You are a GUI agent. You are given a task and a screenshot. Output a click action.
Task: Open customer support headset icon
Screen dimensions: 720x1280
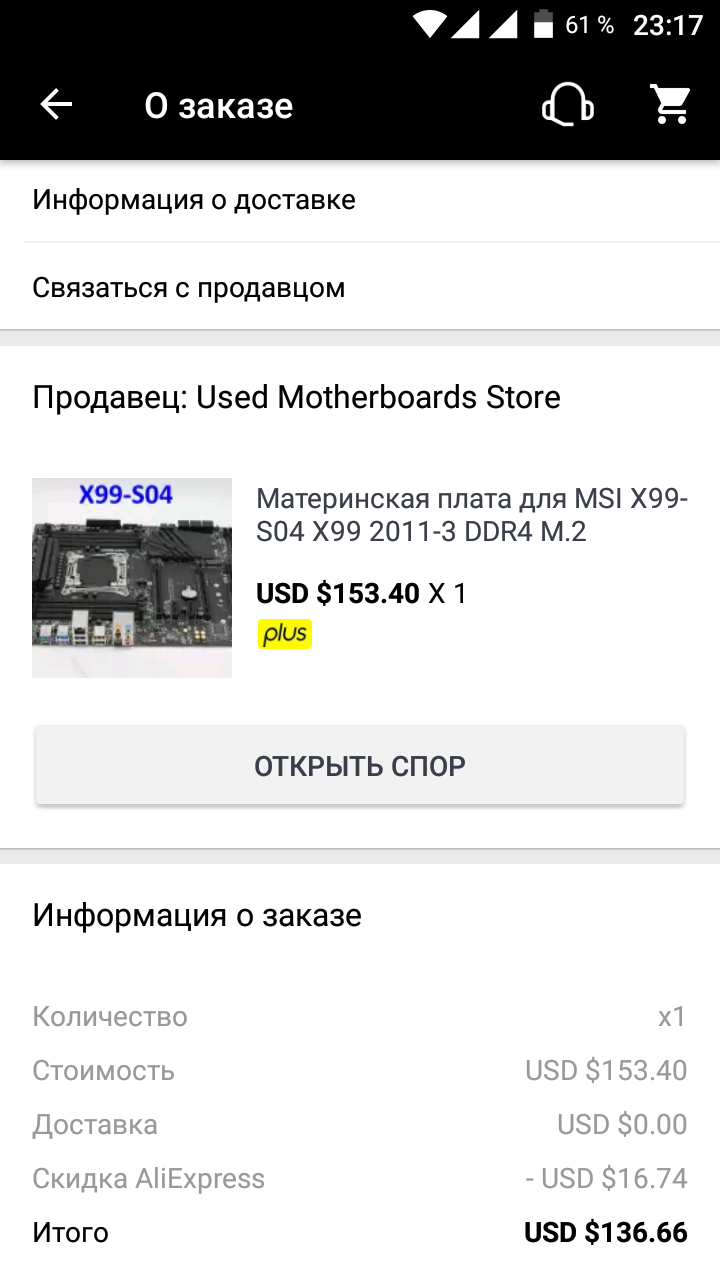(x=567, y=104)
